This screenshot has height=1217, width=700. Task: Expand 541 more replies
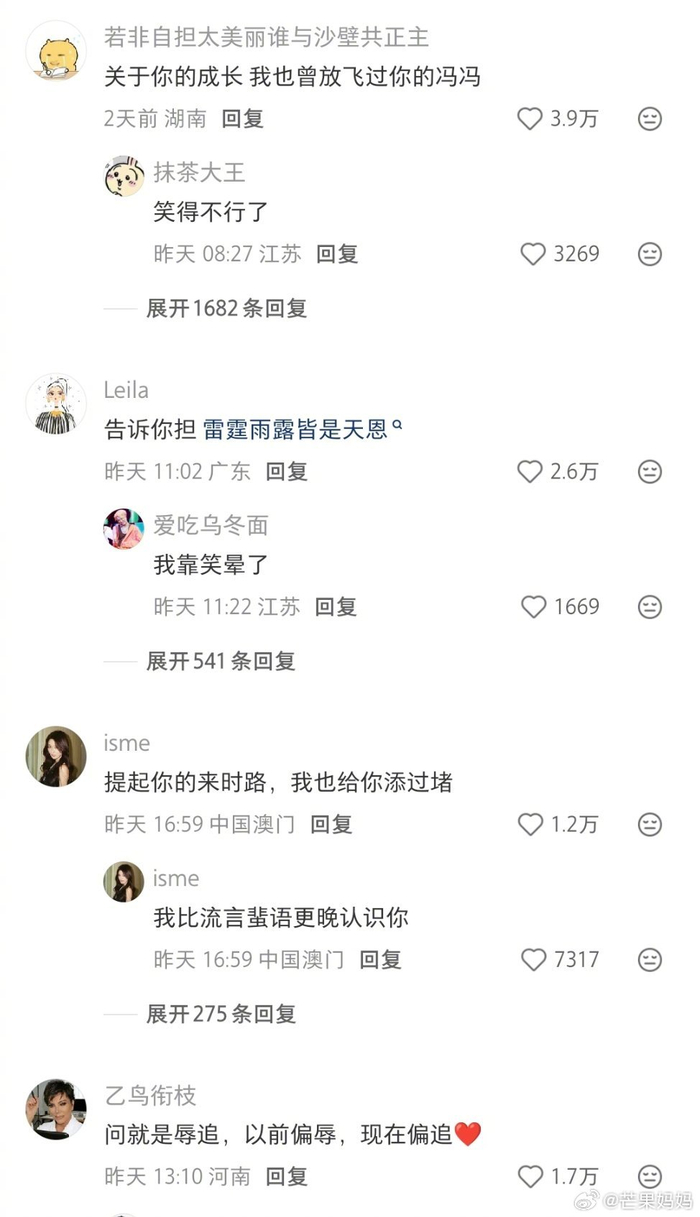pyautogui.click(x=220, y=661)
